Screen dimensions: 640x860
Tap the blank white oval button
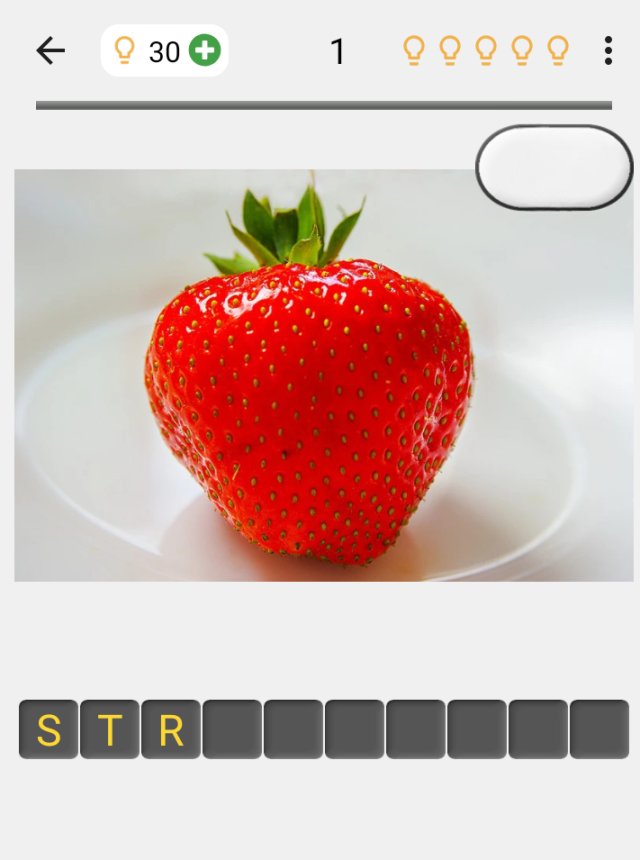click(553, 167)
